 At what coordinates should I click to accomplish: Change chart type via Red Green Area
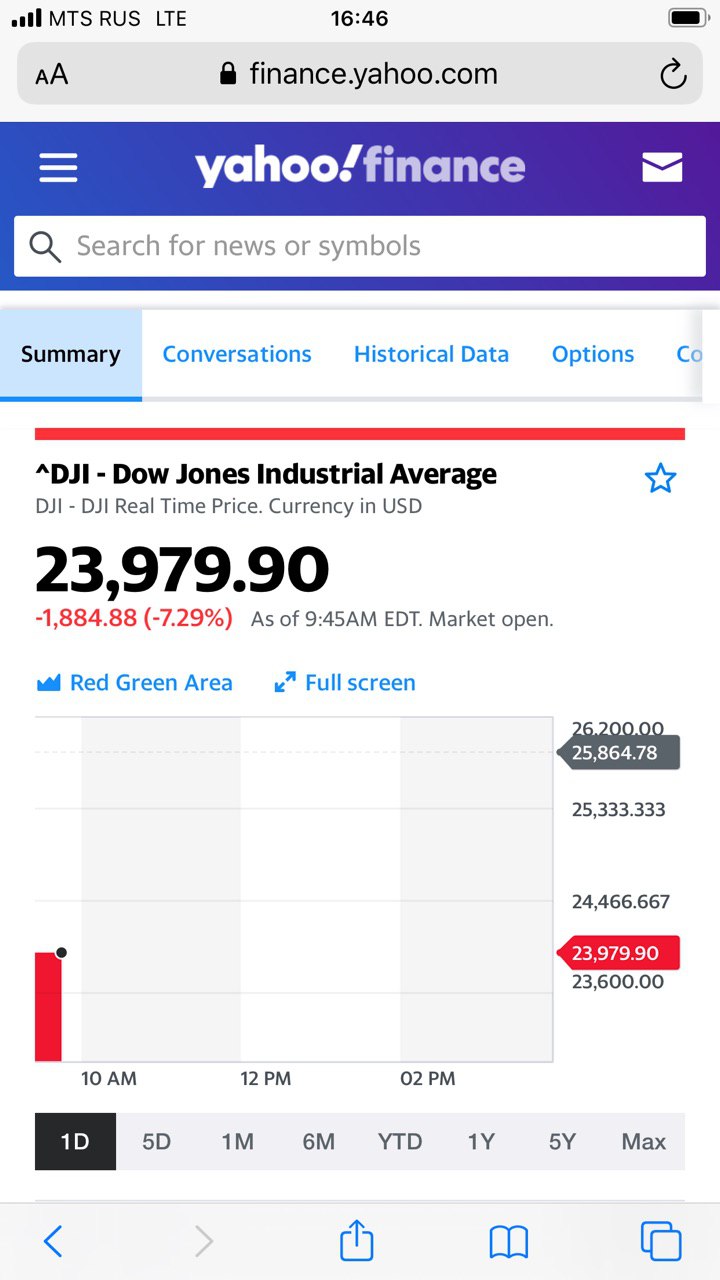coord(134,683)
